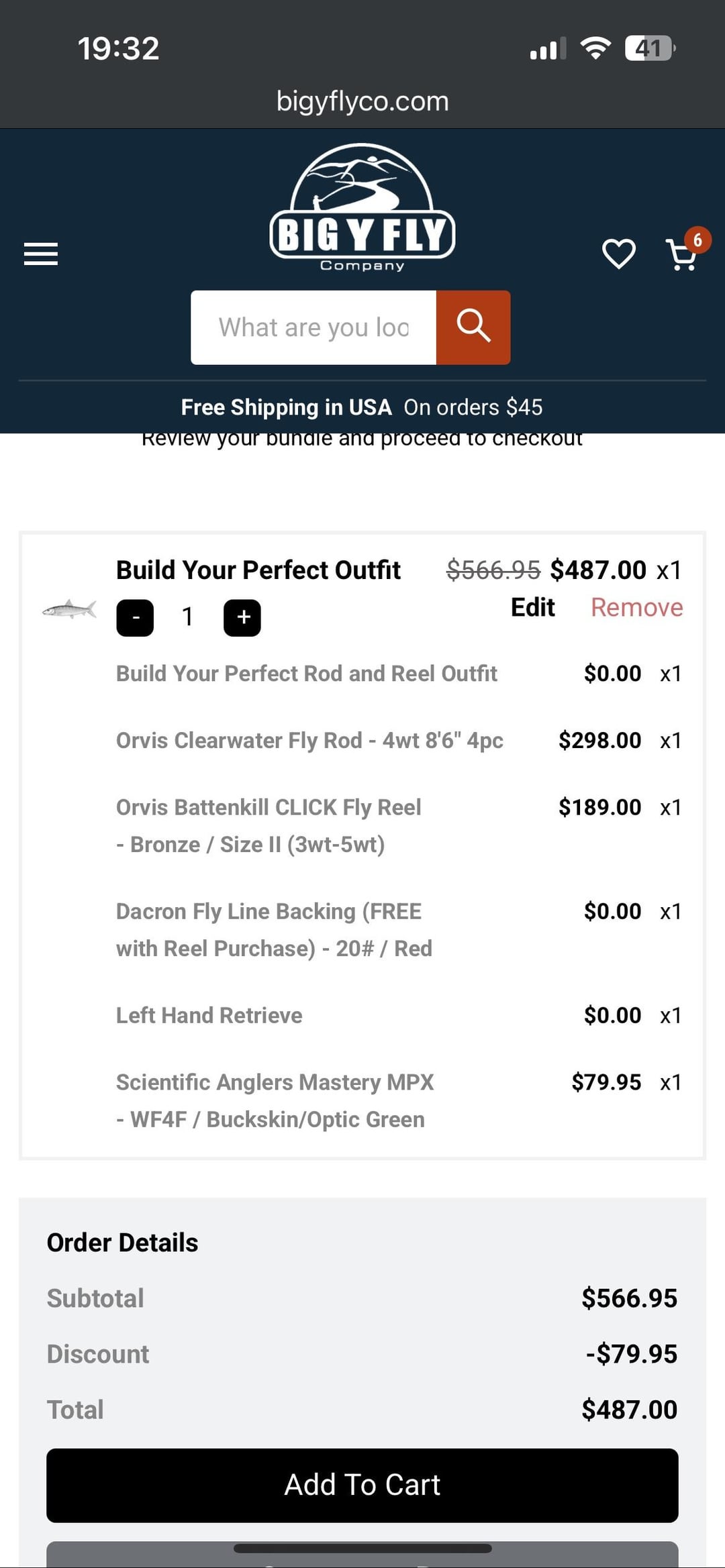Submit search with the magnifier button
Viewport: 725px width, 1568px height.
473,327
